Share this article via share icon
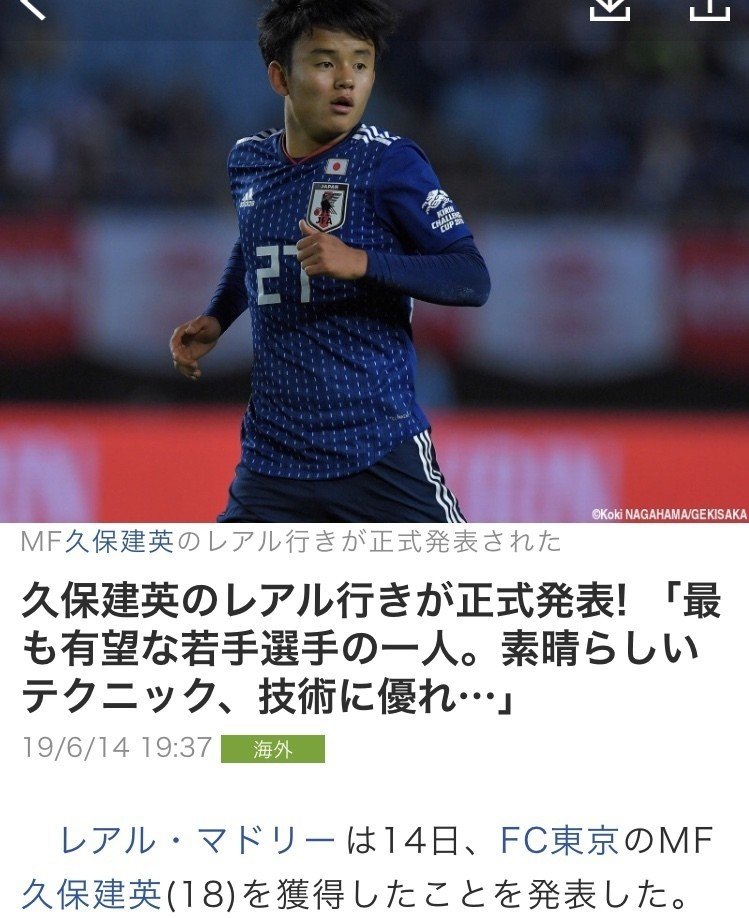This screenshot has height=918, width=749. tap(710, 8)
